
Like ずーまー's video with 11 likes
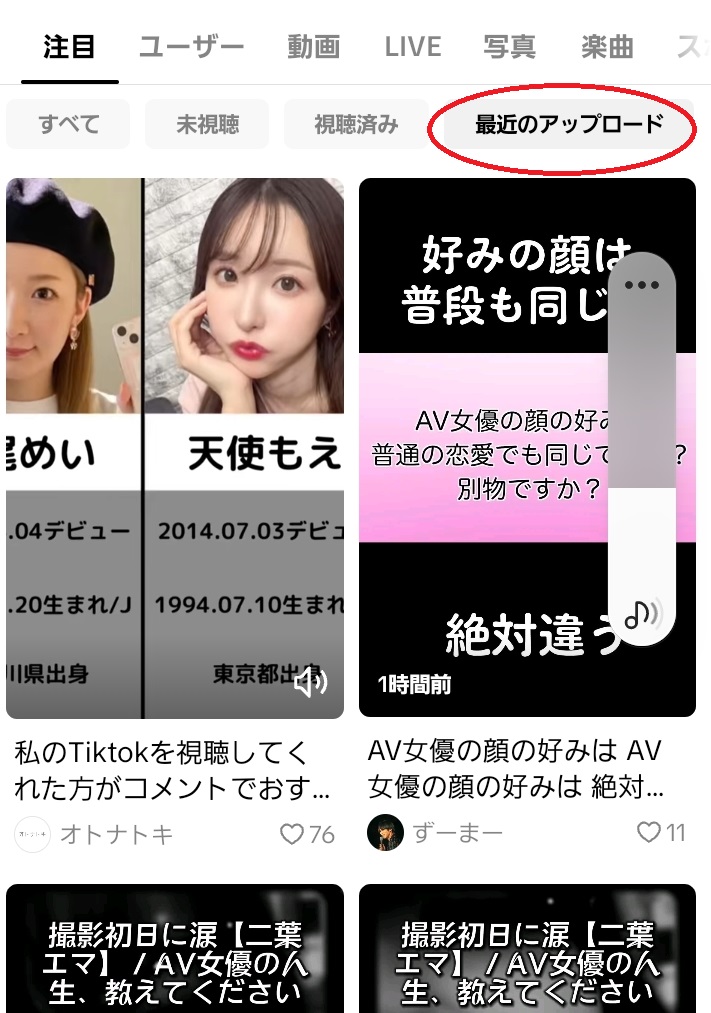[x=649, y=832]
